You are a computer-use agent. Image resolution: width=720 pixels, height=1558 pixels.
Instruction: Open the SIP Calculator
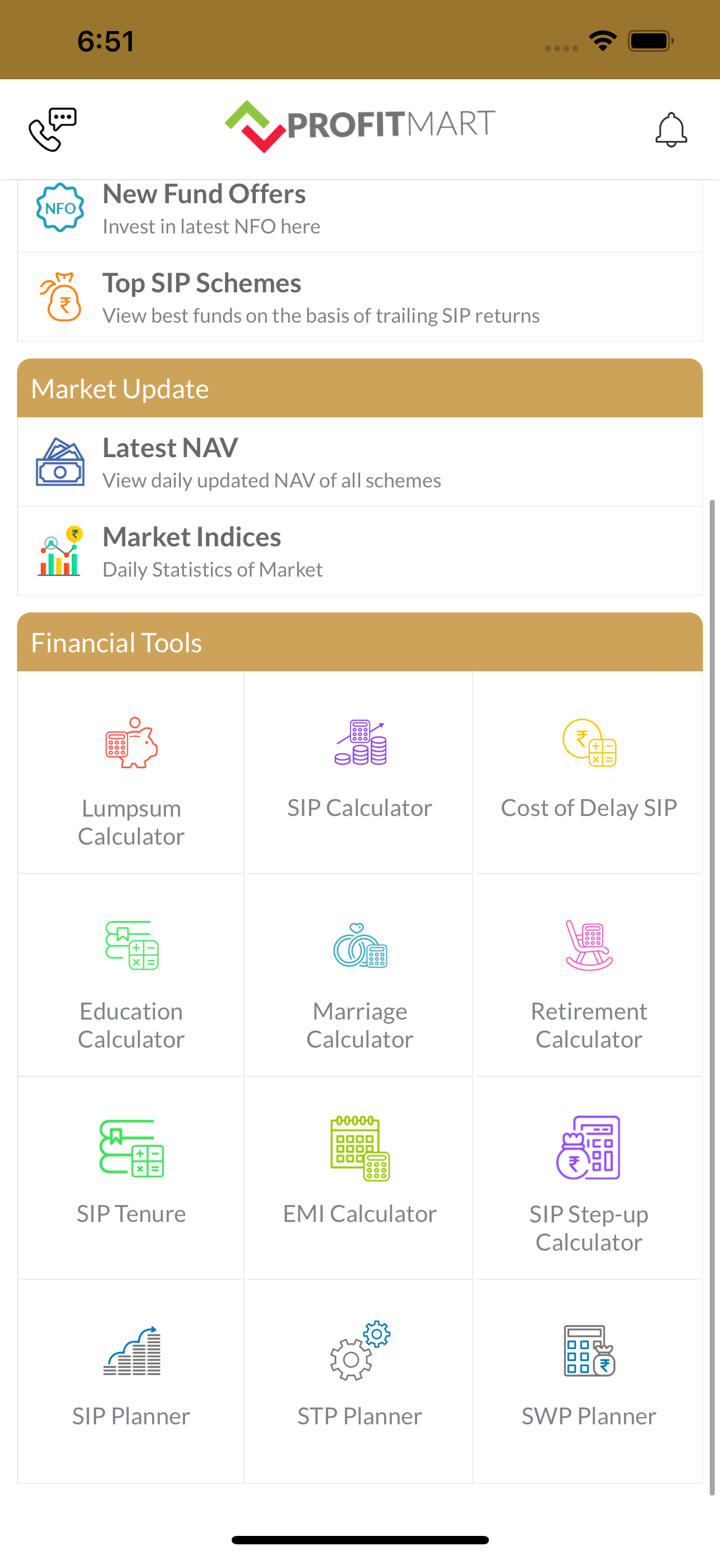359,773
